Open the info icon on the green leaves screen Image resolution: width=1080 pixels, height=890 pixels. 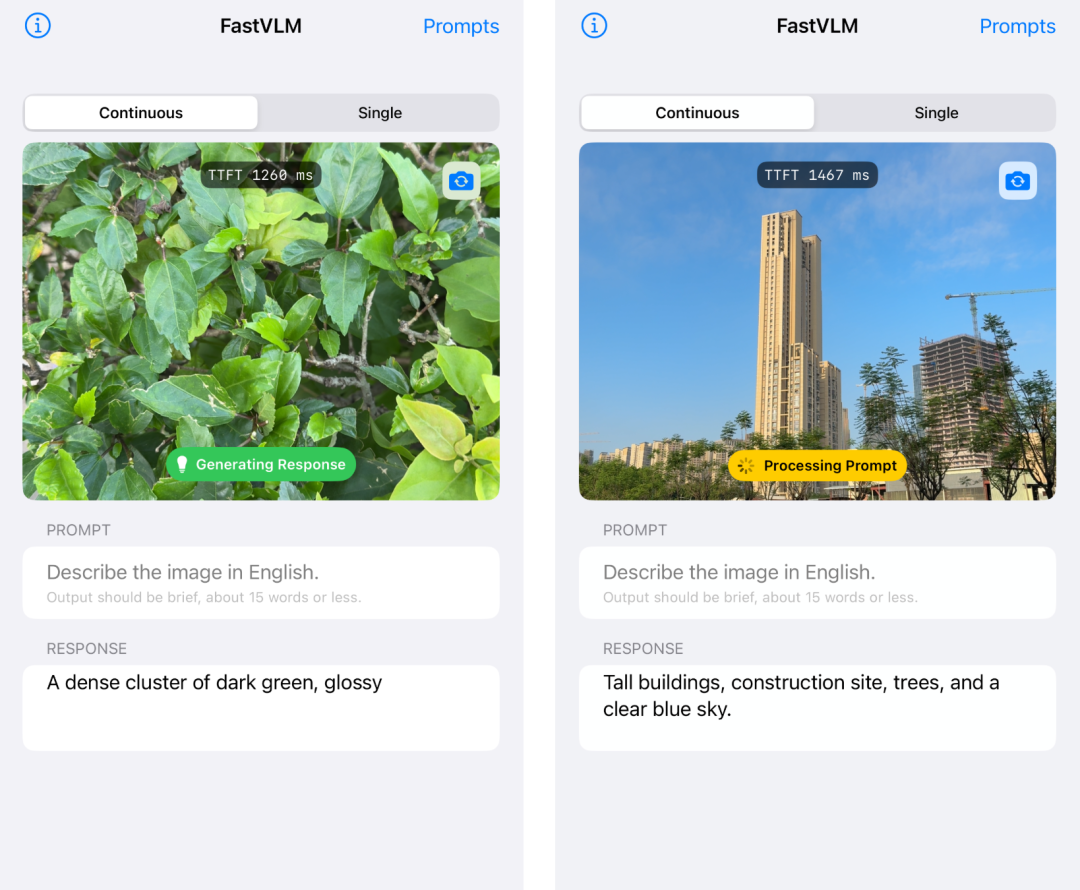pos(37,26)
